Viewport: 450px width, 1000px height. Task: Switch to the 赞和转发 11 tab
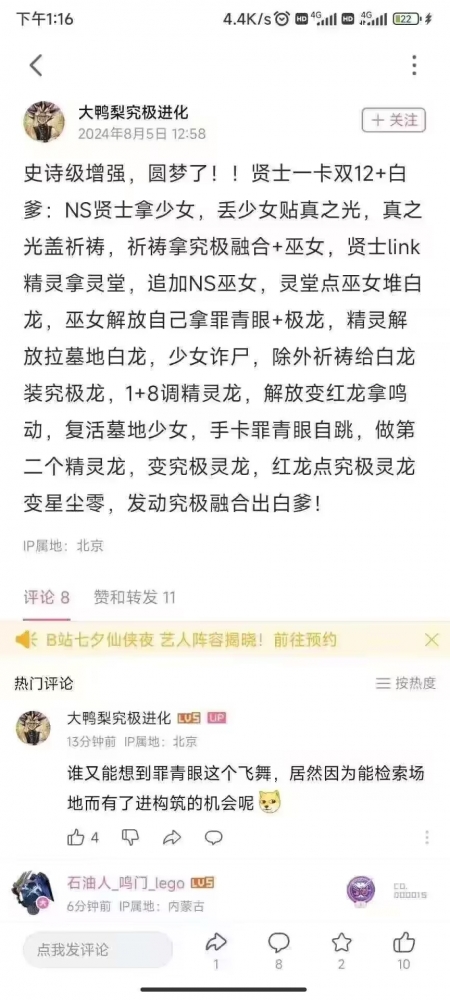click(134, 598)
